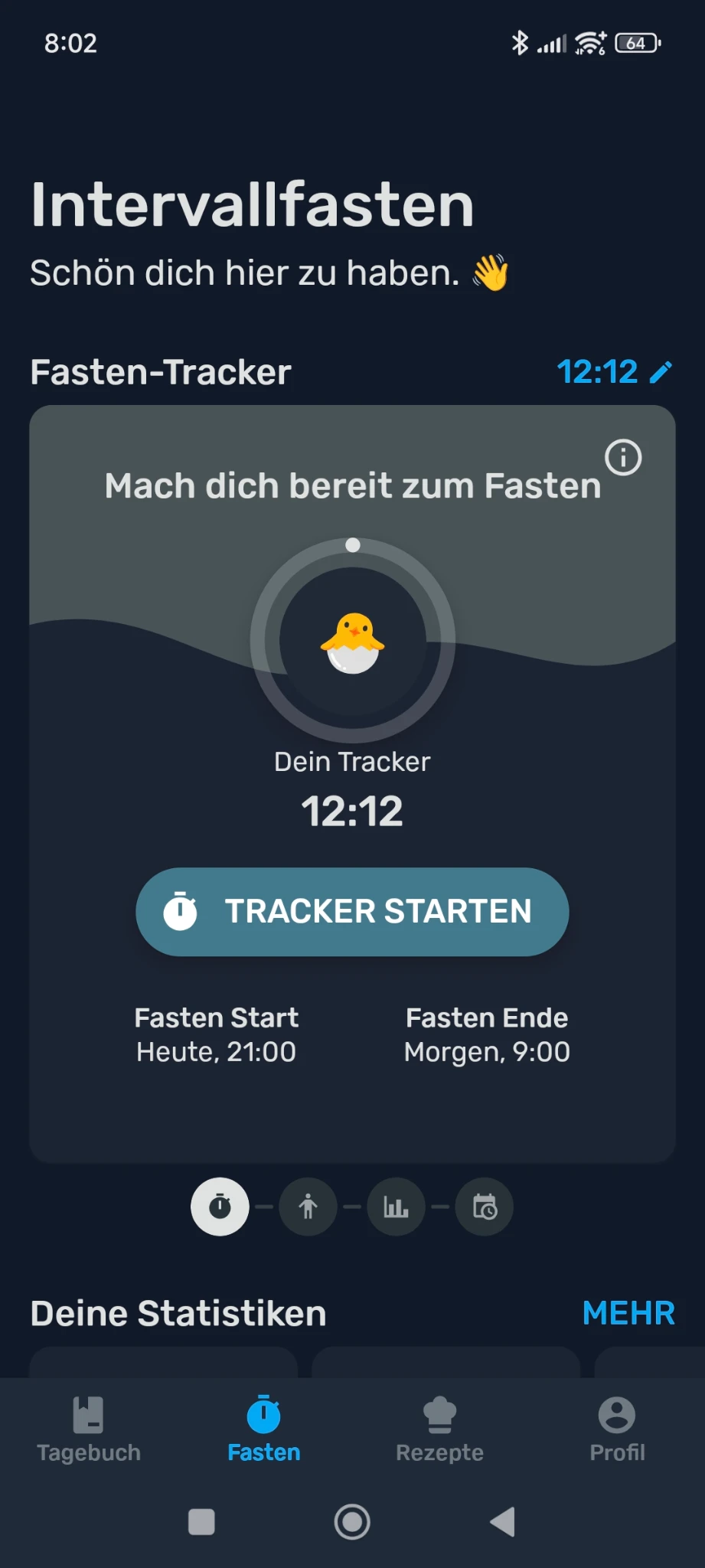Switch to the Tagebuch tab
This screenshot has height=1568, width=705.
[89, 1429]
